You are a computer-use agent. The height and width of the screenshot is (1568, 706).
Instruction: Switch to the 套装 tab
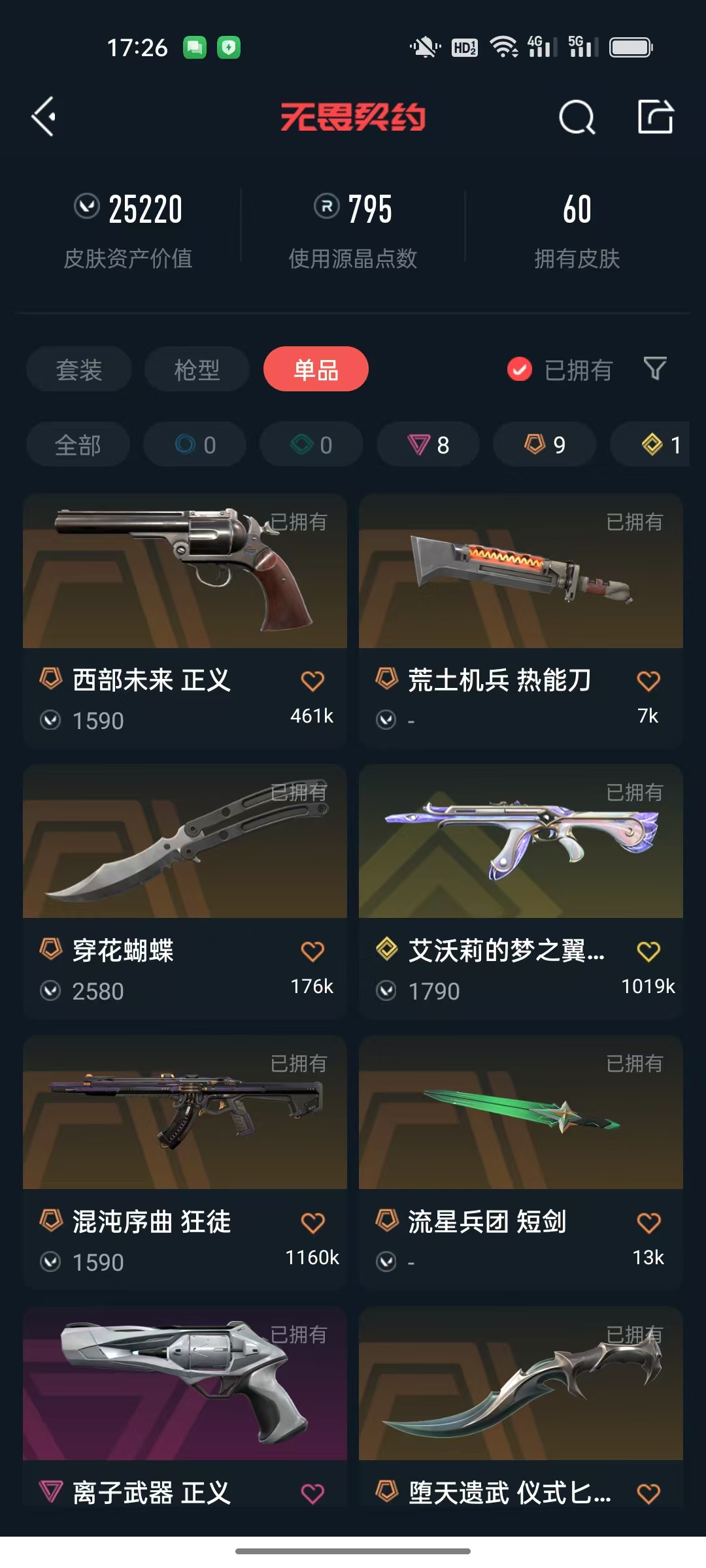click(x=79, y=370)
